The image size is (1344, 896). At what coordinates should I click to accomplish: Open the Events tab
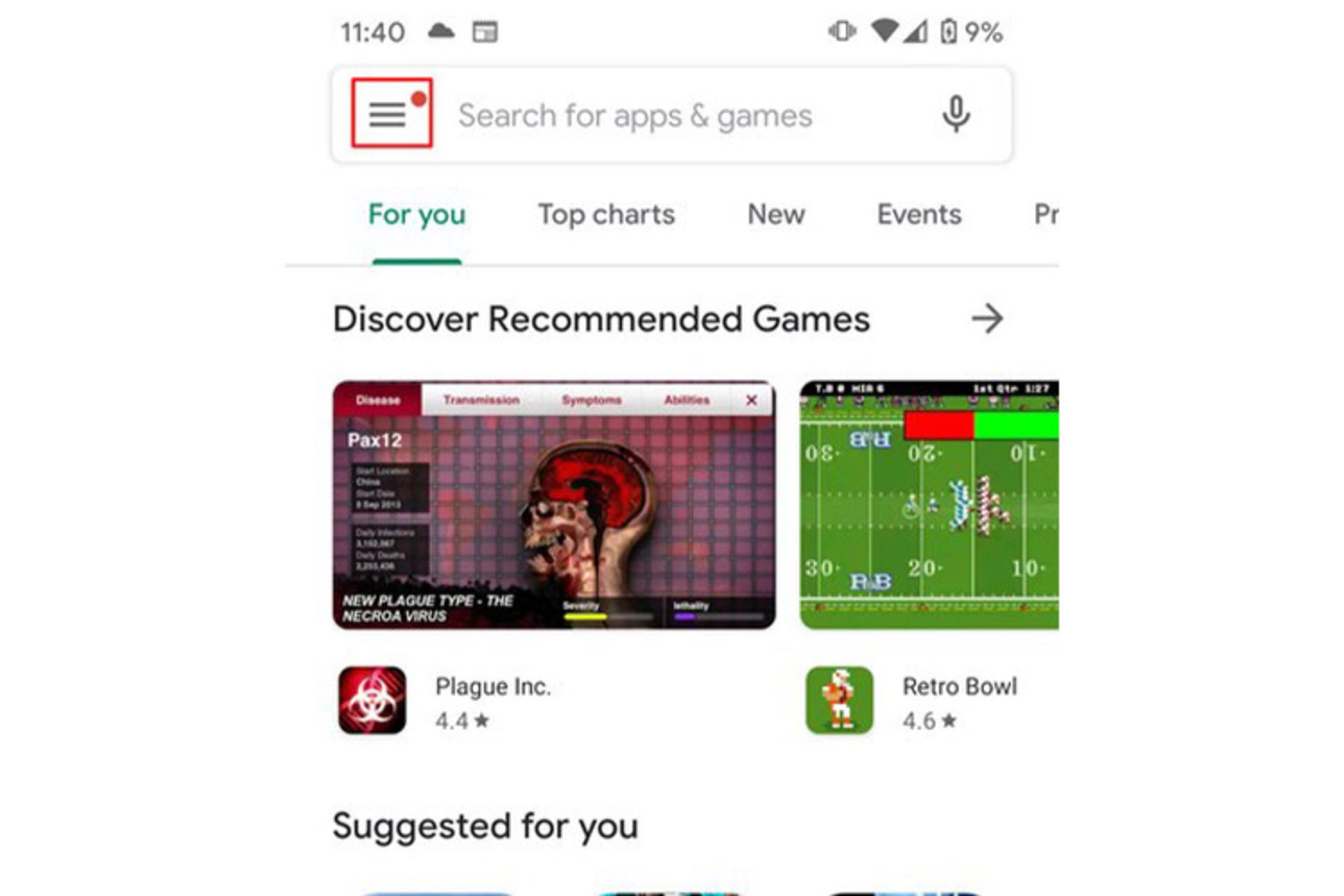coord(918,214)
